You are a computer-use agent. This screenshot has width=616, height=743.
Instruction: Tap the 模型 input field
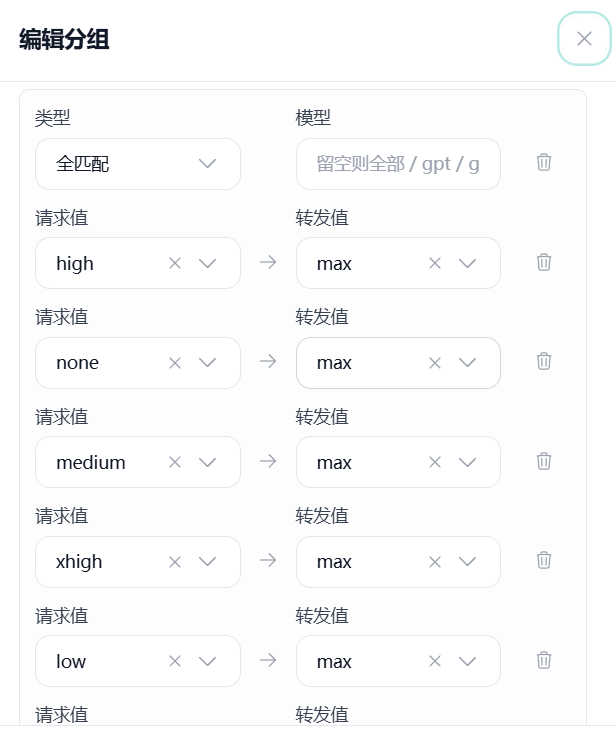tap(398, 164)
